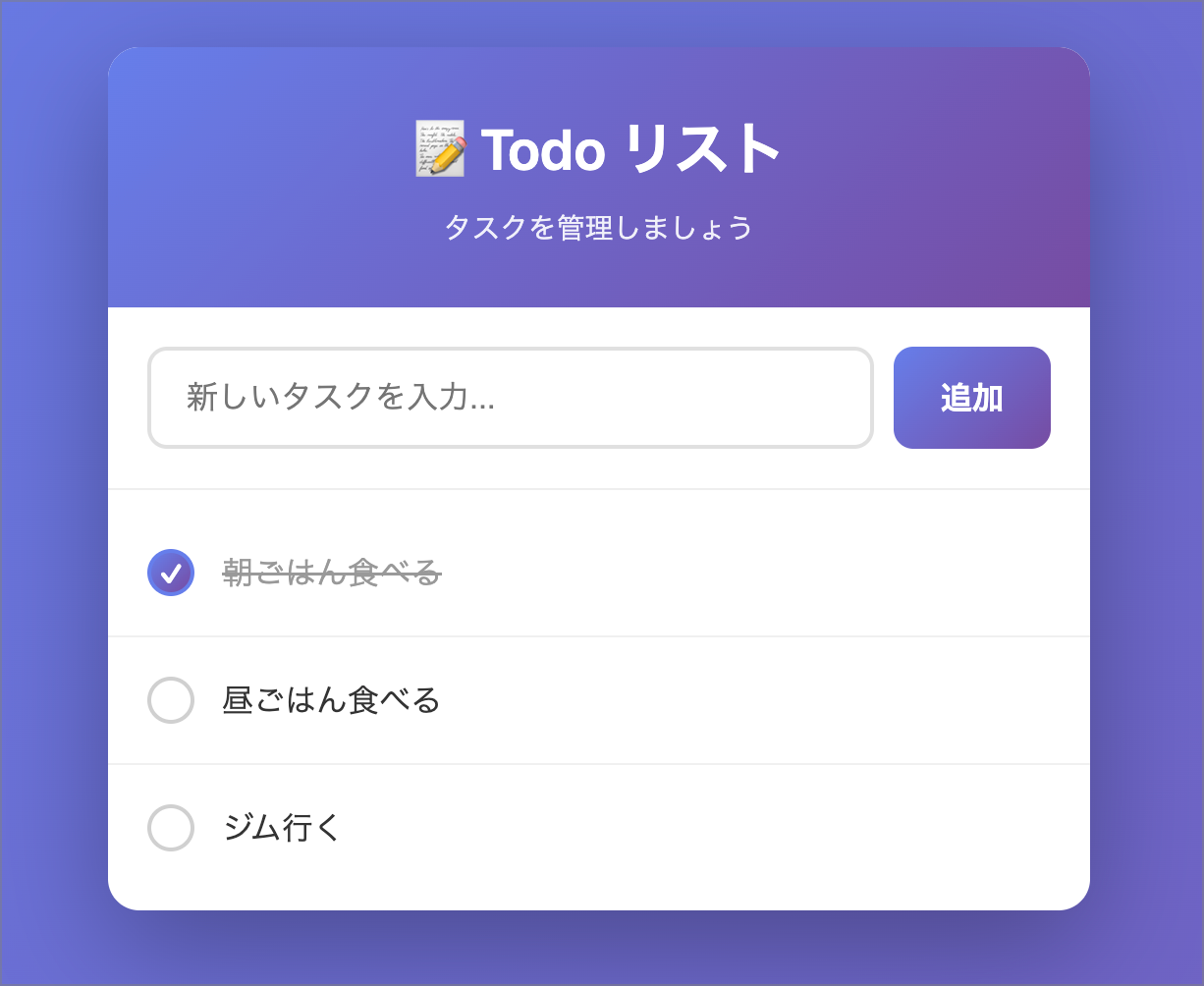The image size is (1204, 986).
Task: Tap the 追加 button
Action: (x=971, y=398)
